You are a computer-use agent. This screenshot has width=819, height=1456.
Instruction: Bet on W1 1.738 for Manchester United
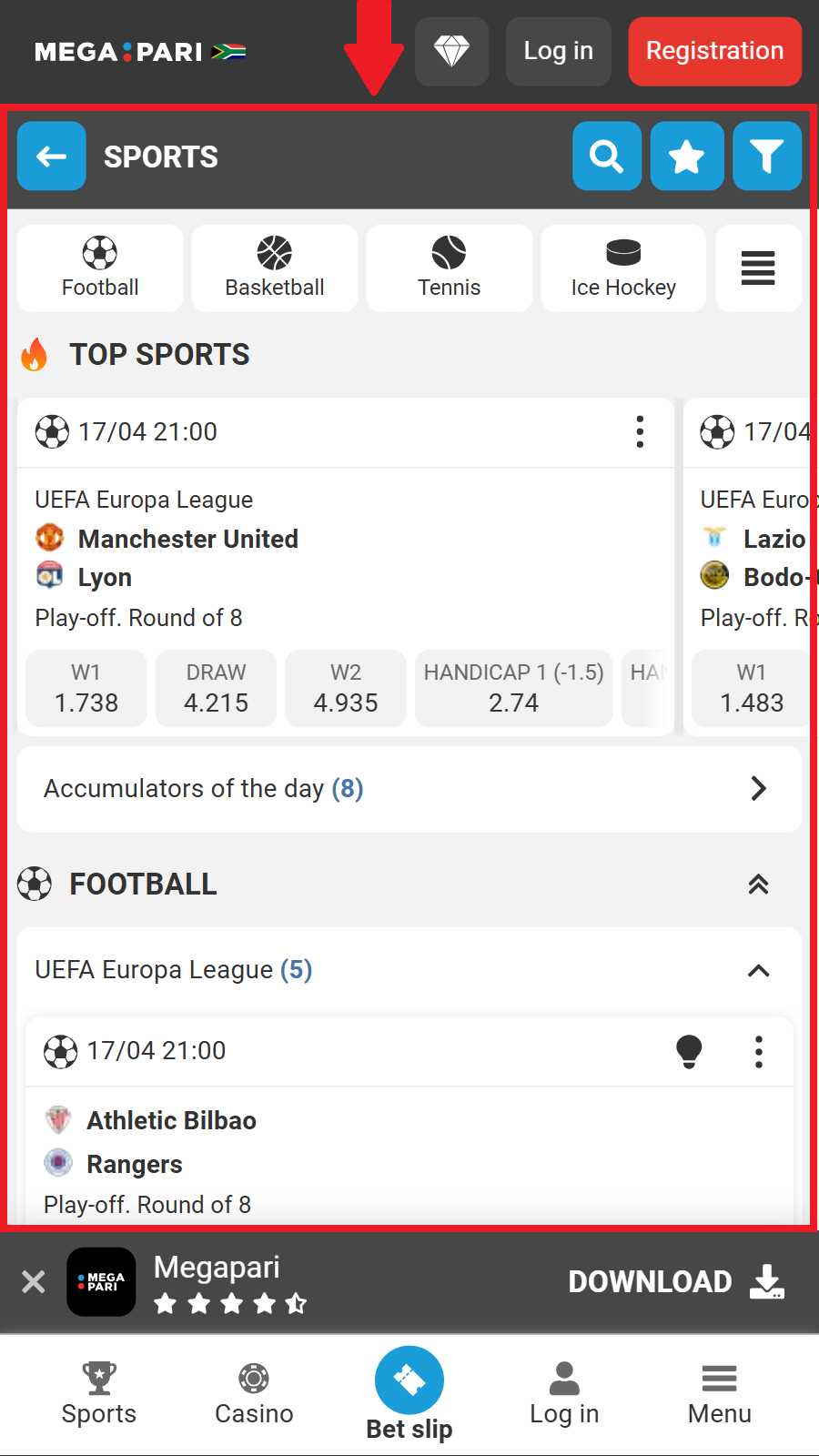click(x=86, y=688)
